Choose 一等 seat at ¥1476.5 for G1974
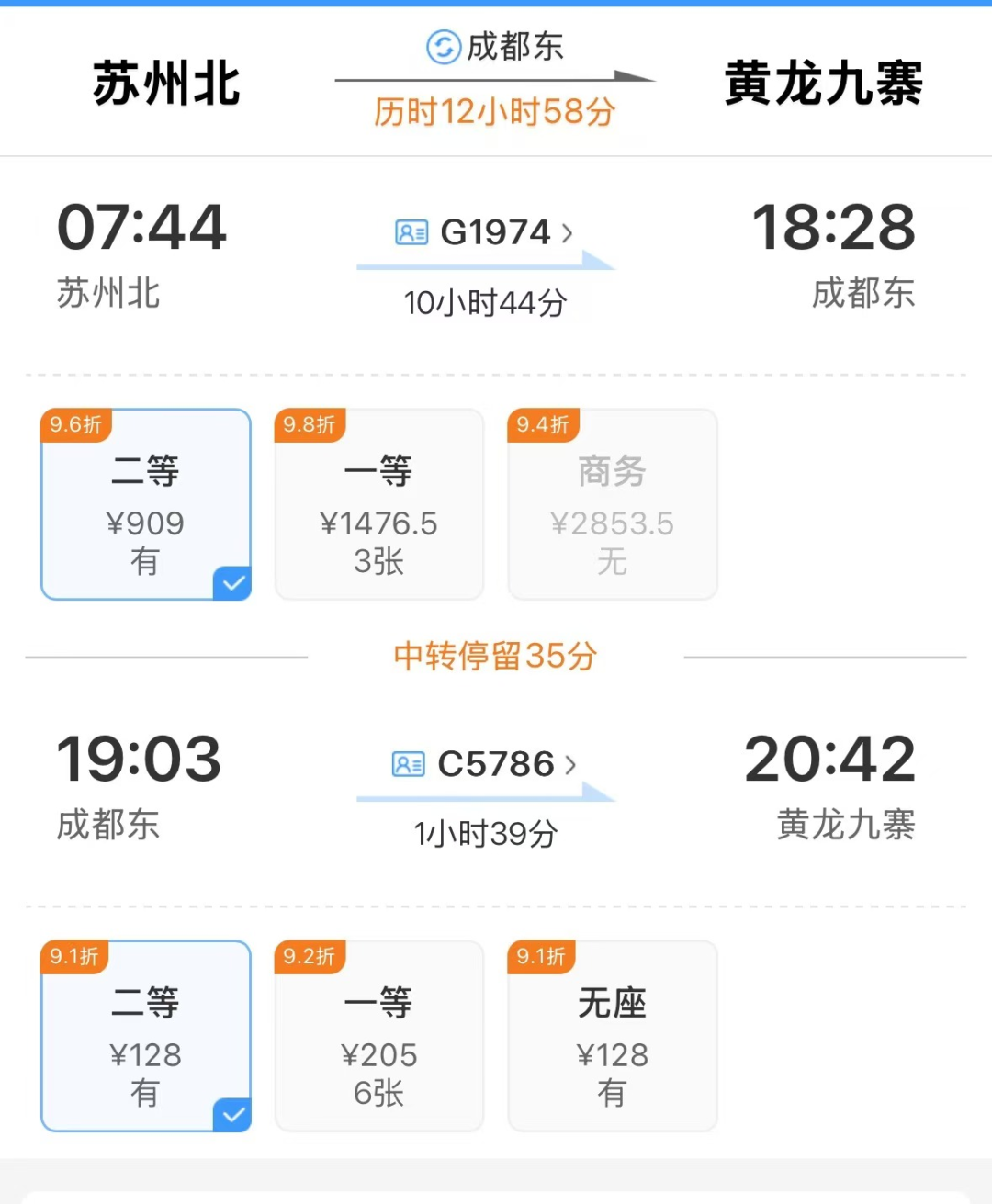The image size is (992, 1204). coord(379,505)
